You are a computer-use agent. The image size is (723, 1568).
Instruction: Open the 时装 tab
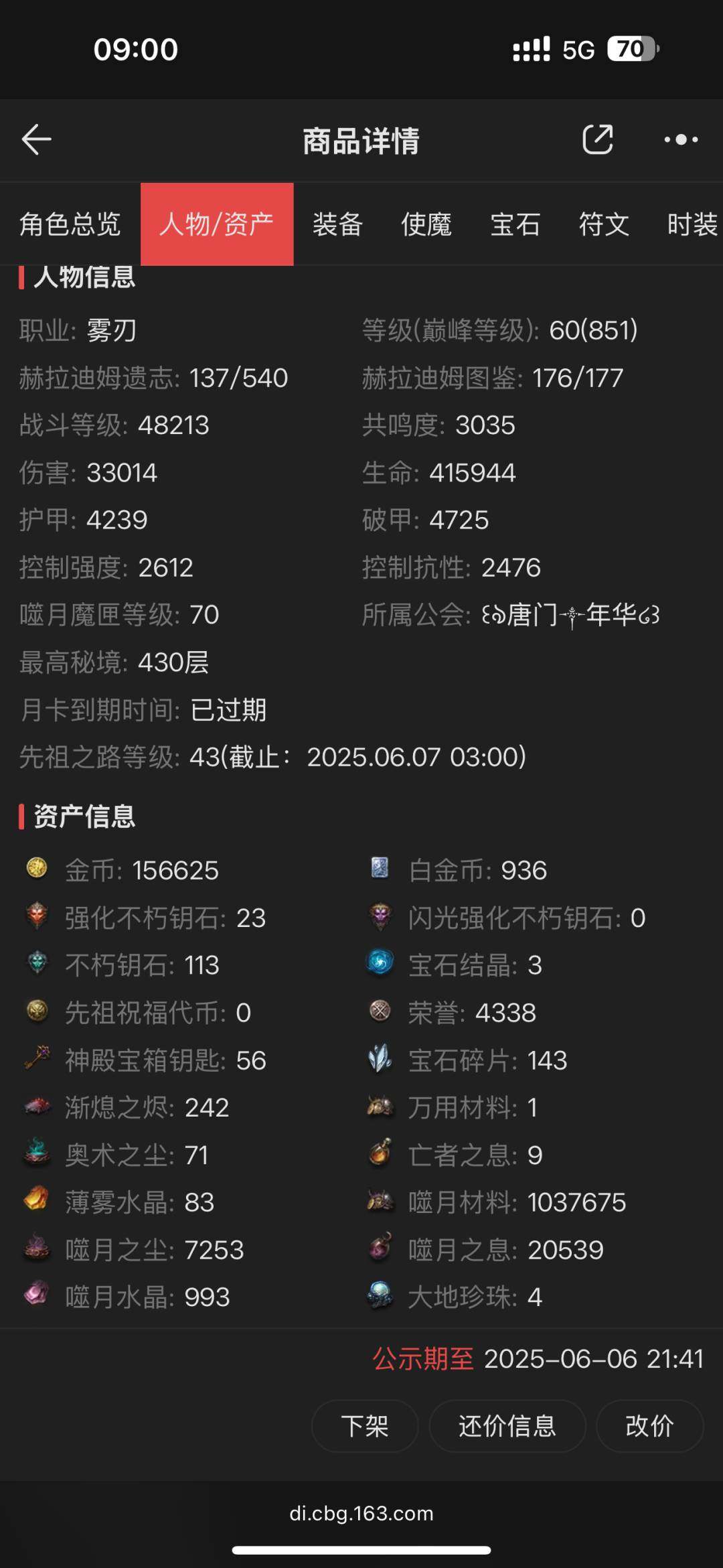(694, 225)
